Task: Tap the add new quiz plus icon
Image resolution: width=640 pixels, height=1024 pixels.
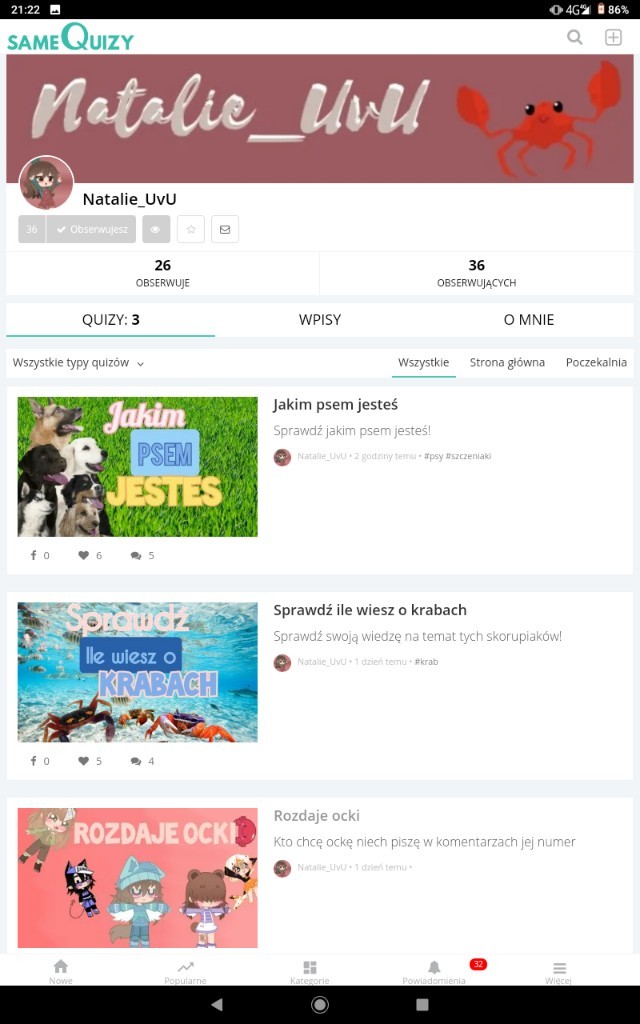Action: [613, 37]
